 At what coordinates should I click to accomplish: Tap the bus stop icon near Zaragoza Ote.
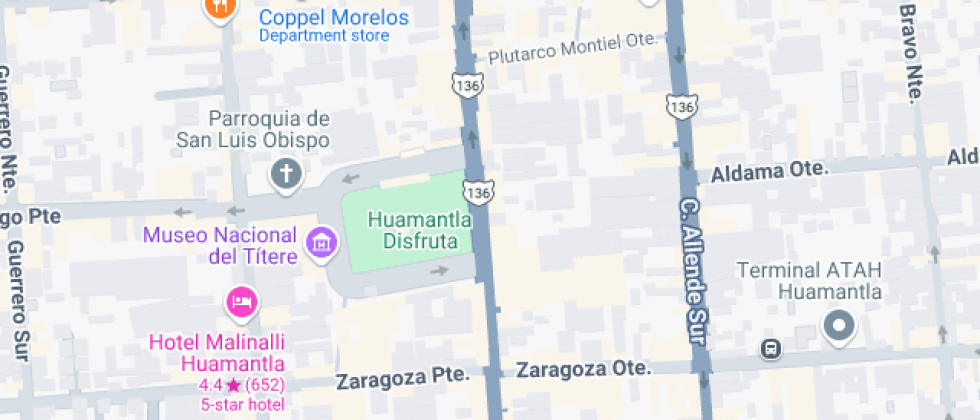tap(771, 348)
